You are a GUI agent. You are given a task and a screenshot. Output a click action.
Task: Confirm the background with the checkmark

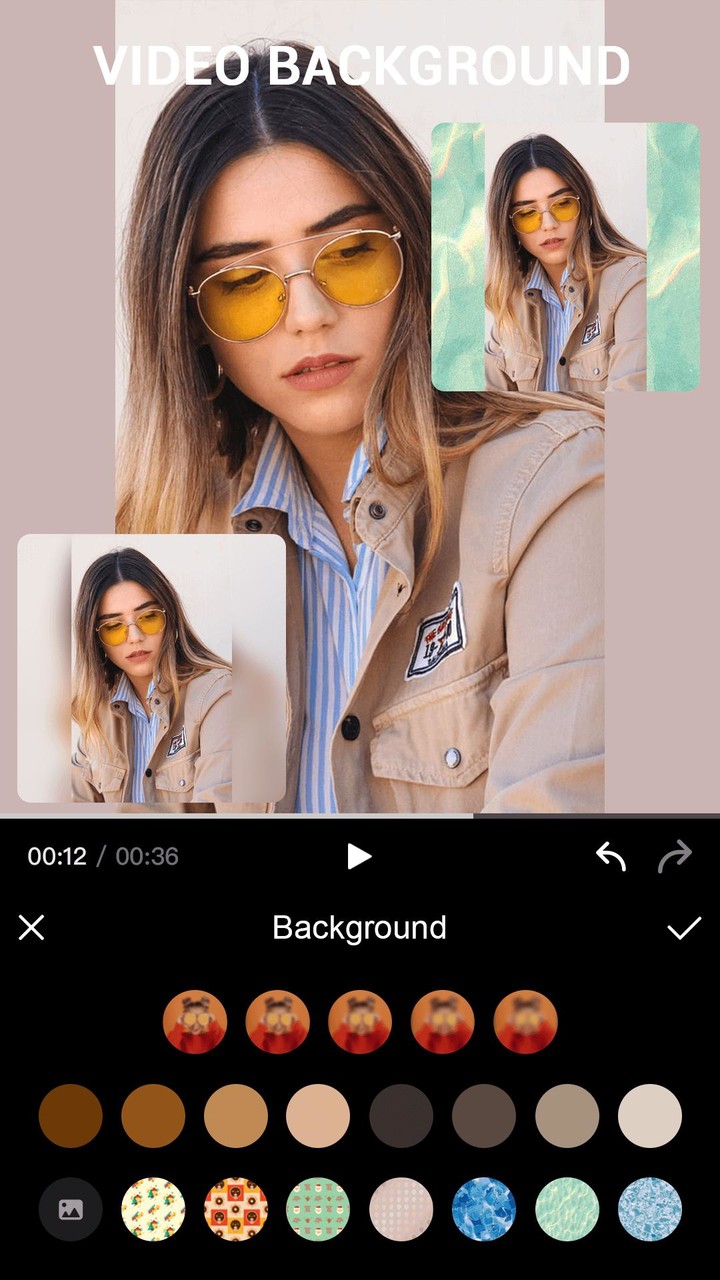pyautogui.click(x=684, y=927)
